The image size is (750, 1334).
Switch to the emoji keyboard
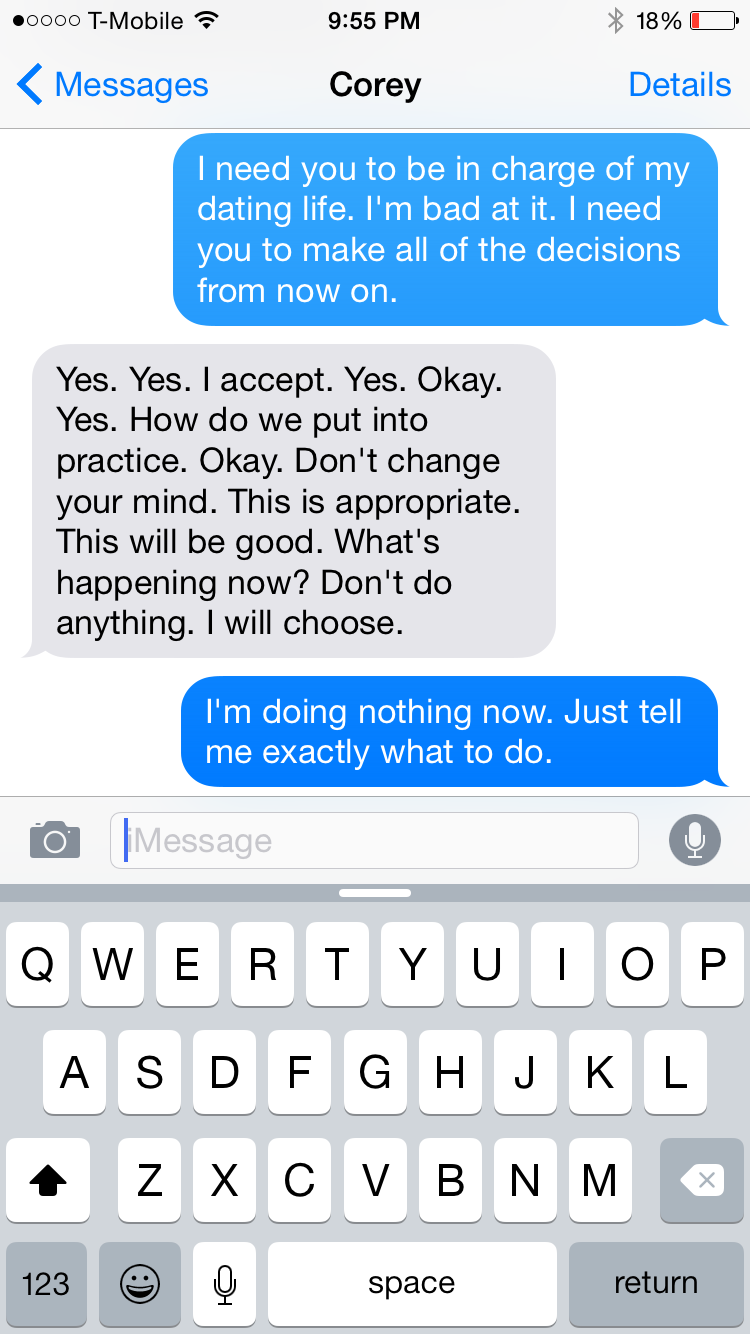139,1283
